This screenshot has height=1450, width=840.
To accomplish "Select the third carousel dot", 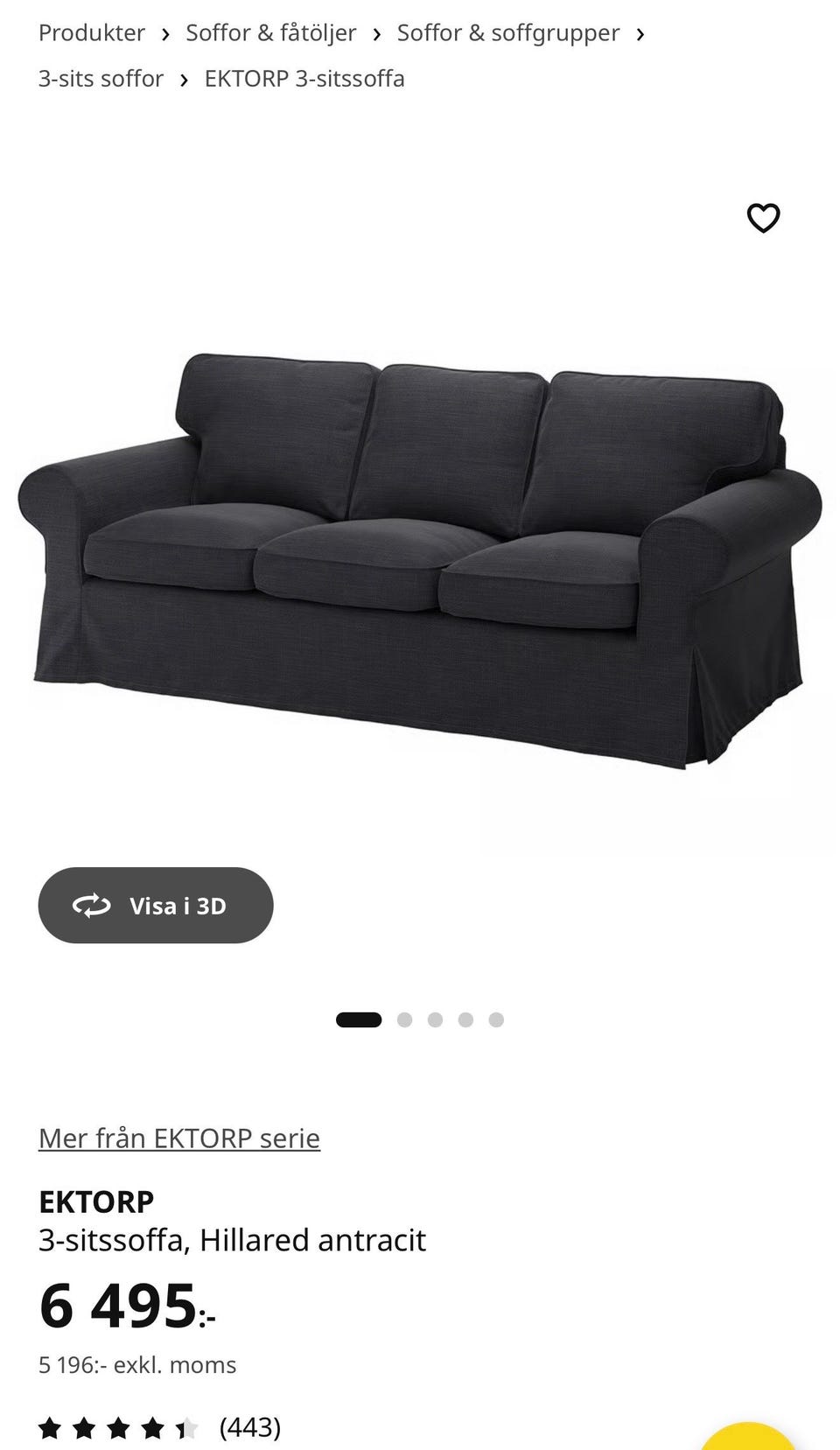I will coord(435,1019).
